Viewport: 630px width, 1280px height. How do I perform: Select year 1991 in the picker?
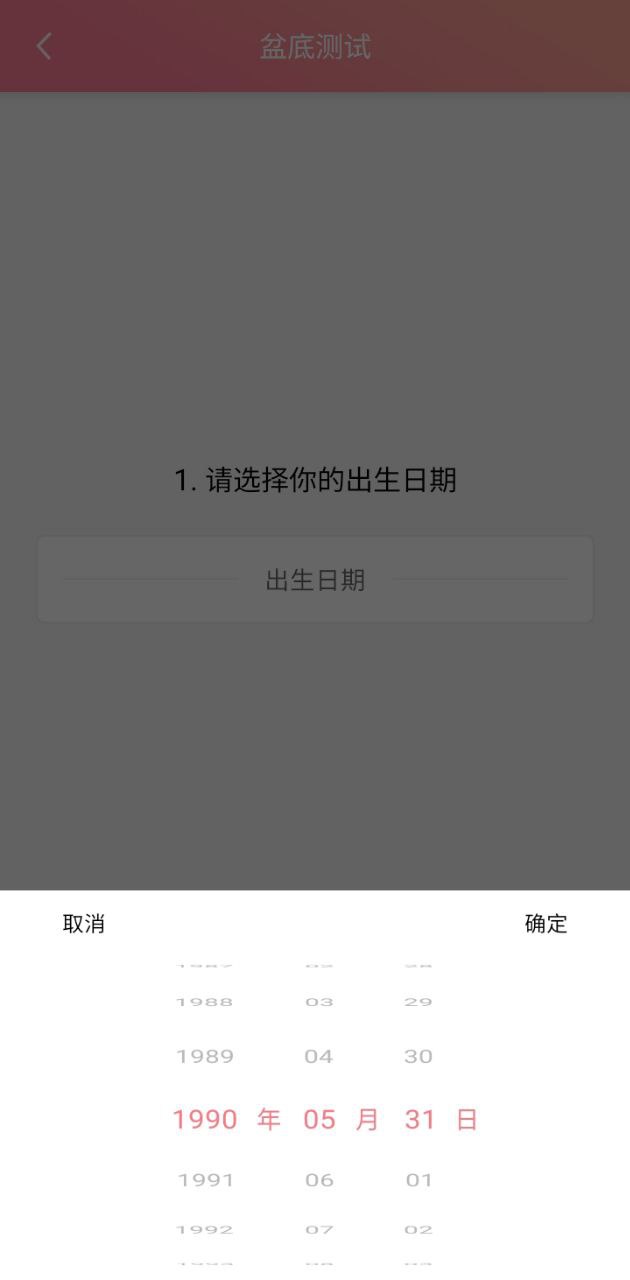(x=205, y=1180)
